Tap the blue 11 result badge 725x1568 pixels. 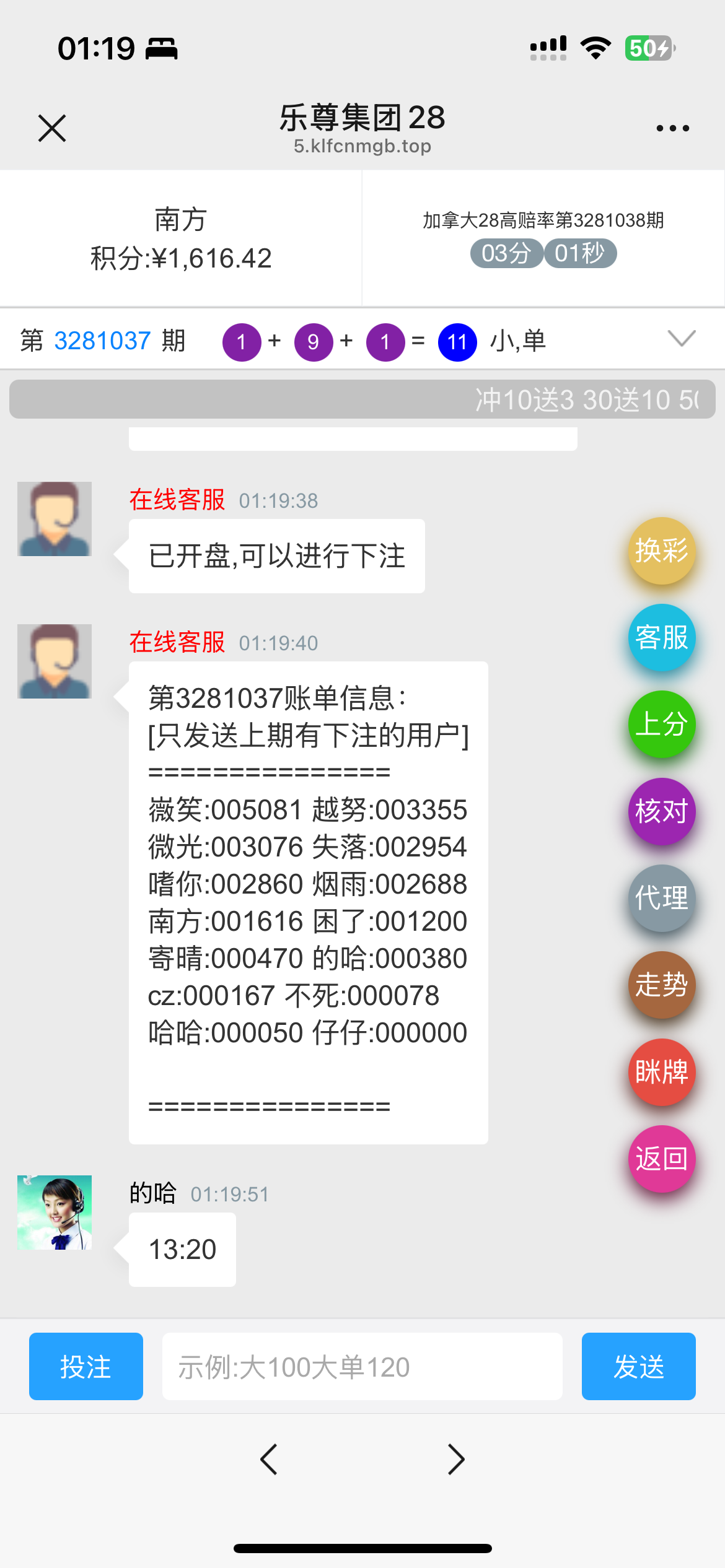(x=457, y=341)
